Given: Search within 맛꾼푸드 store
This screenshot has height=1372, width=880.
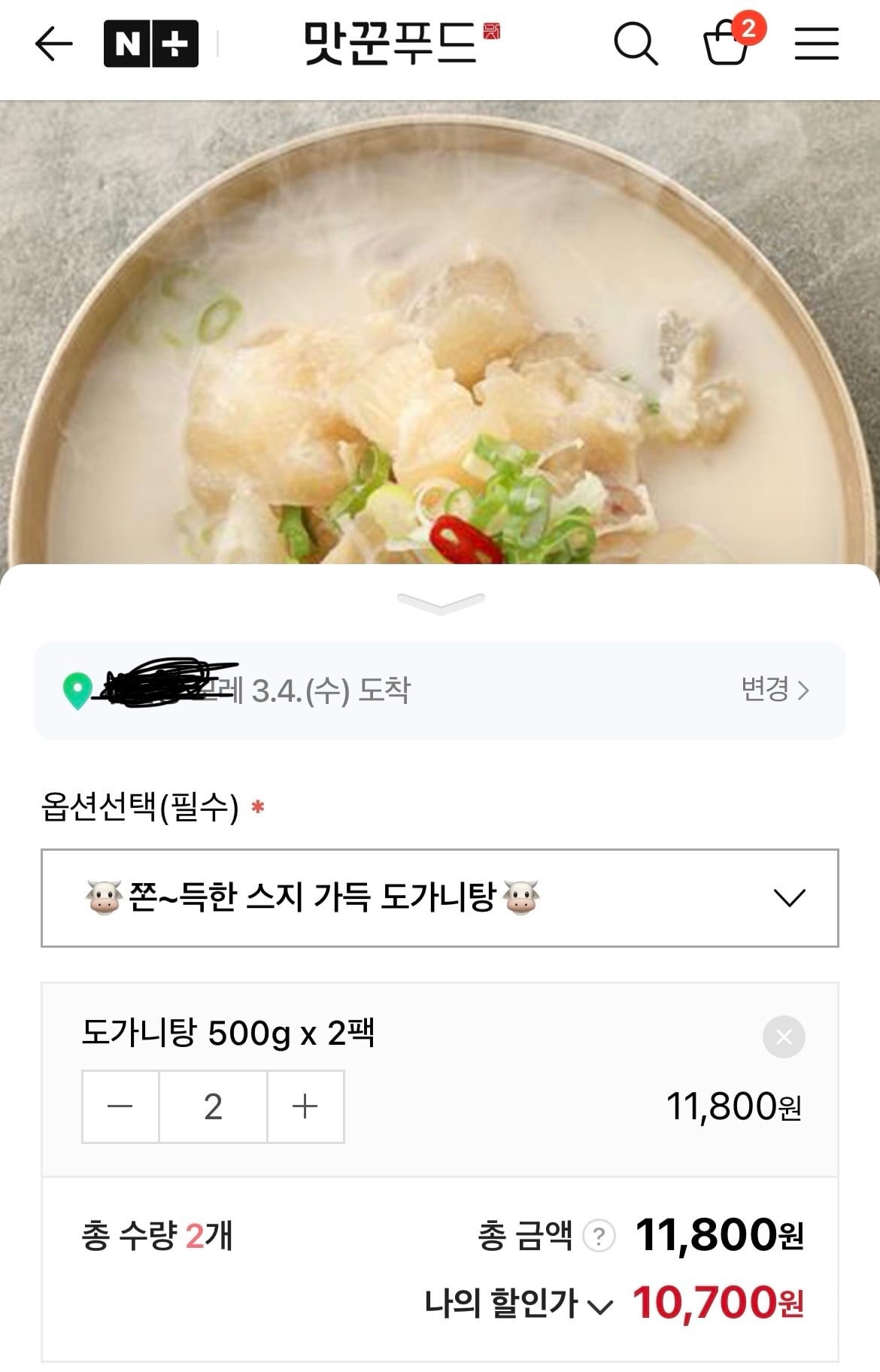Looking at the screenshot, I should point(636,44).
